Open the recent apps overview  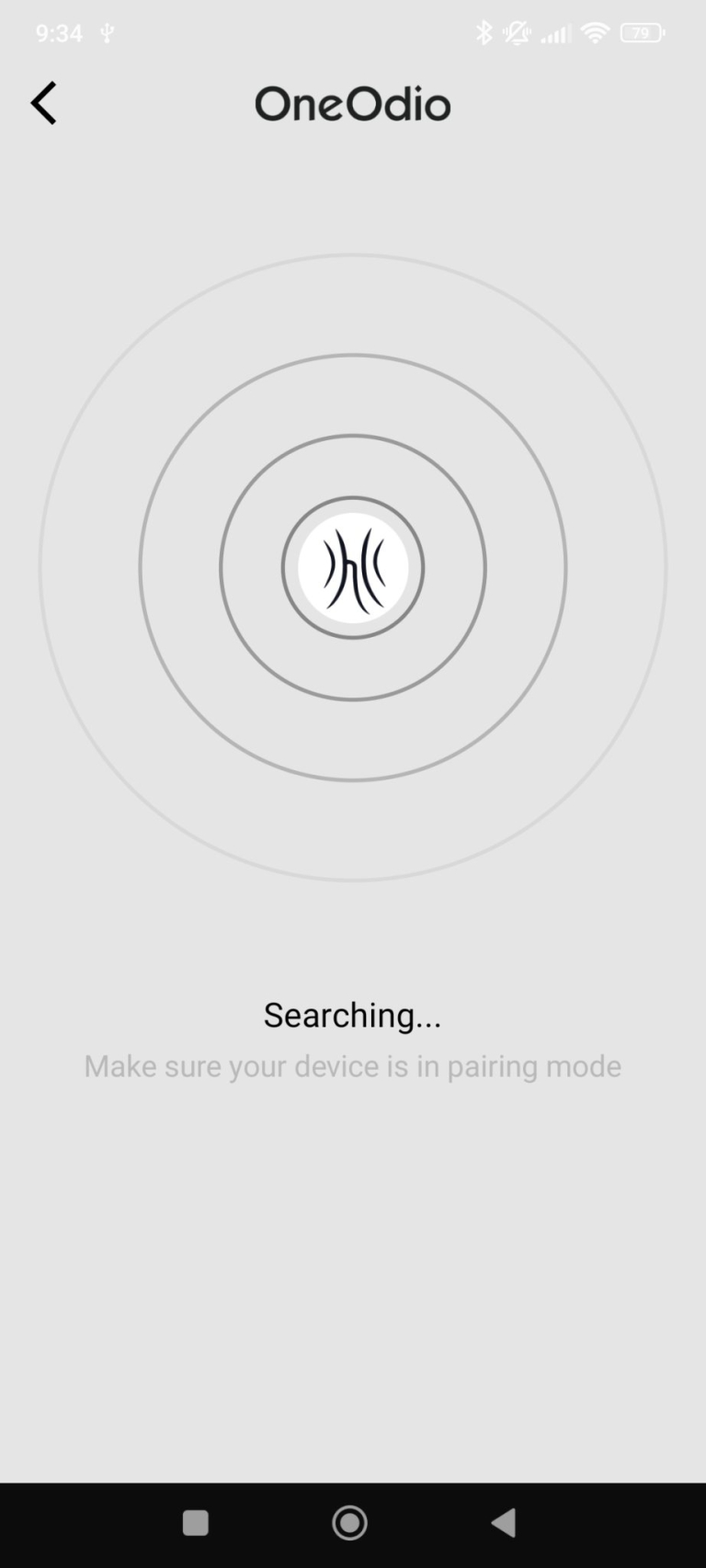pyautogui.click(x=195, y=1523)
